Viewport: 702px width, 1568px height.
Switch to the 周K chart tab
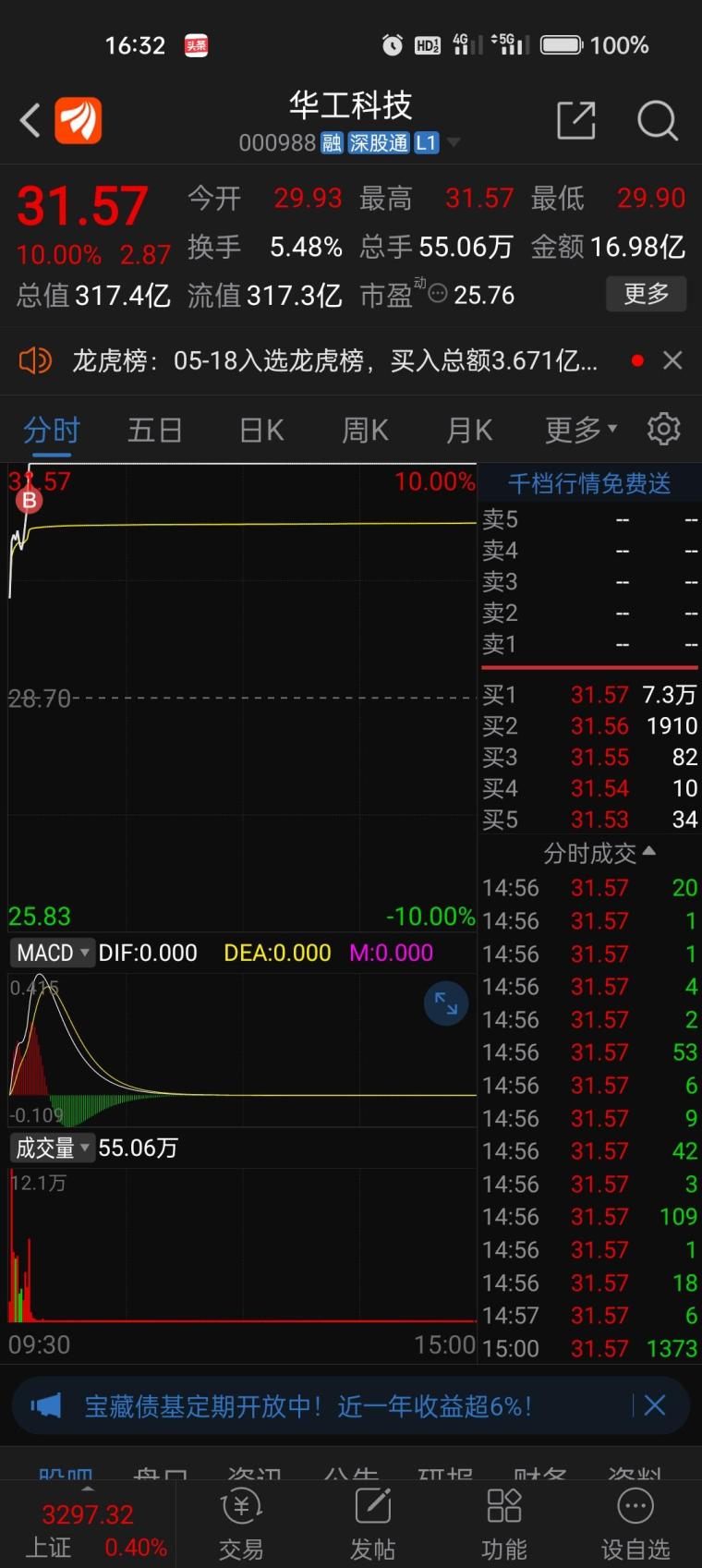(x=365, y=430)
